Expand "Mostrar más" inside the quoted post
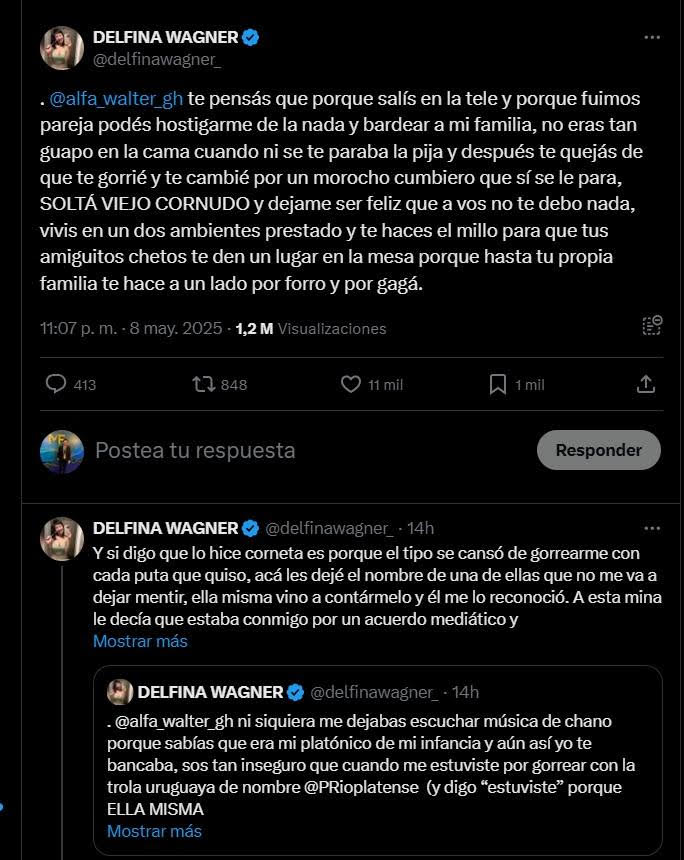 [154, 831]
